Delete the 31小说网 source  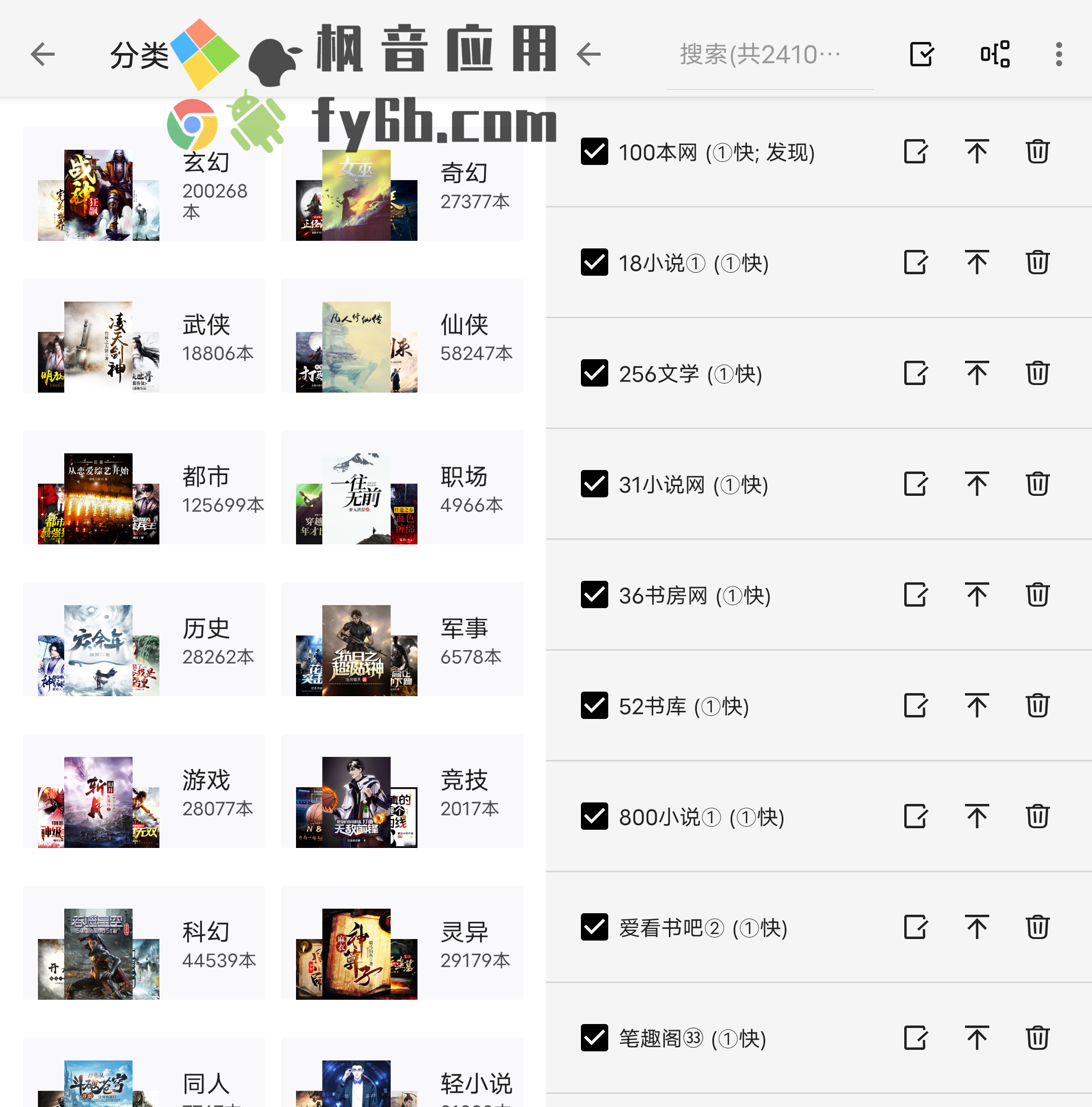(x=1037, y=484)
